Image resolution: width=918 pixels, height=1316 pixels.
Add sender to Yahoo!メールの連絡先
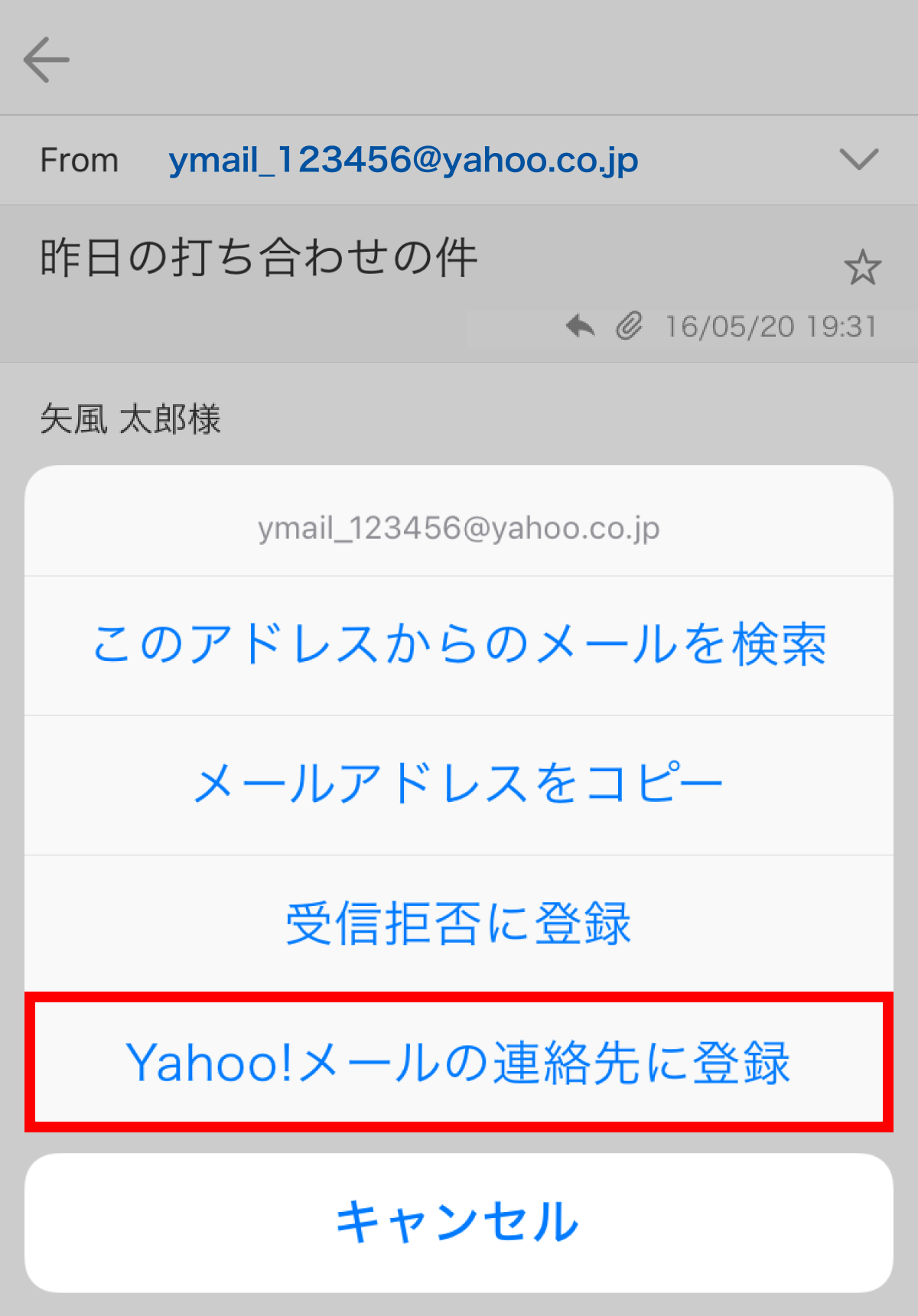tap(459, 1063)
